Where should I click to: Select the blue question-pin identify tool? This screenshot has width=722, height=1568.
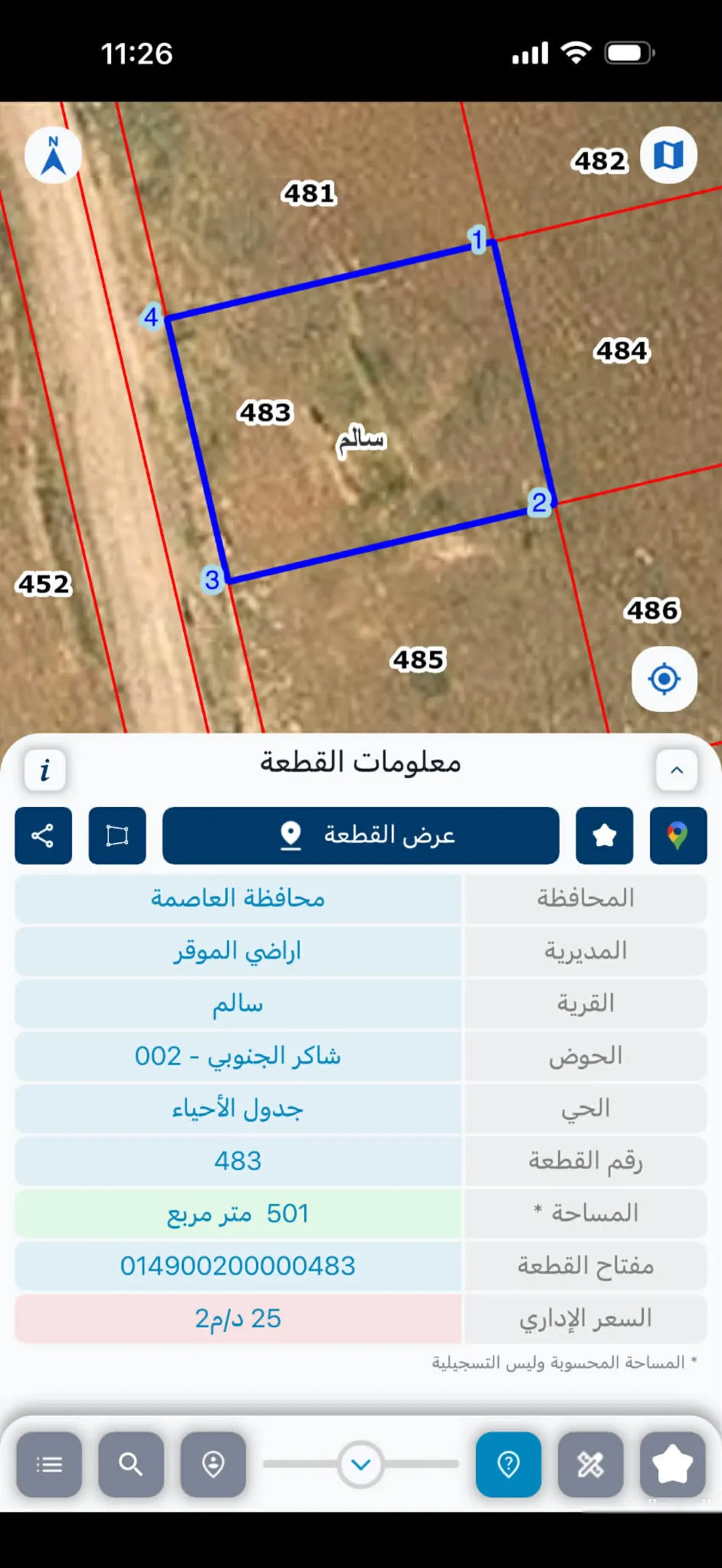(509, 1464)
